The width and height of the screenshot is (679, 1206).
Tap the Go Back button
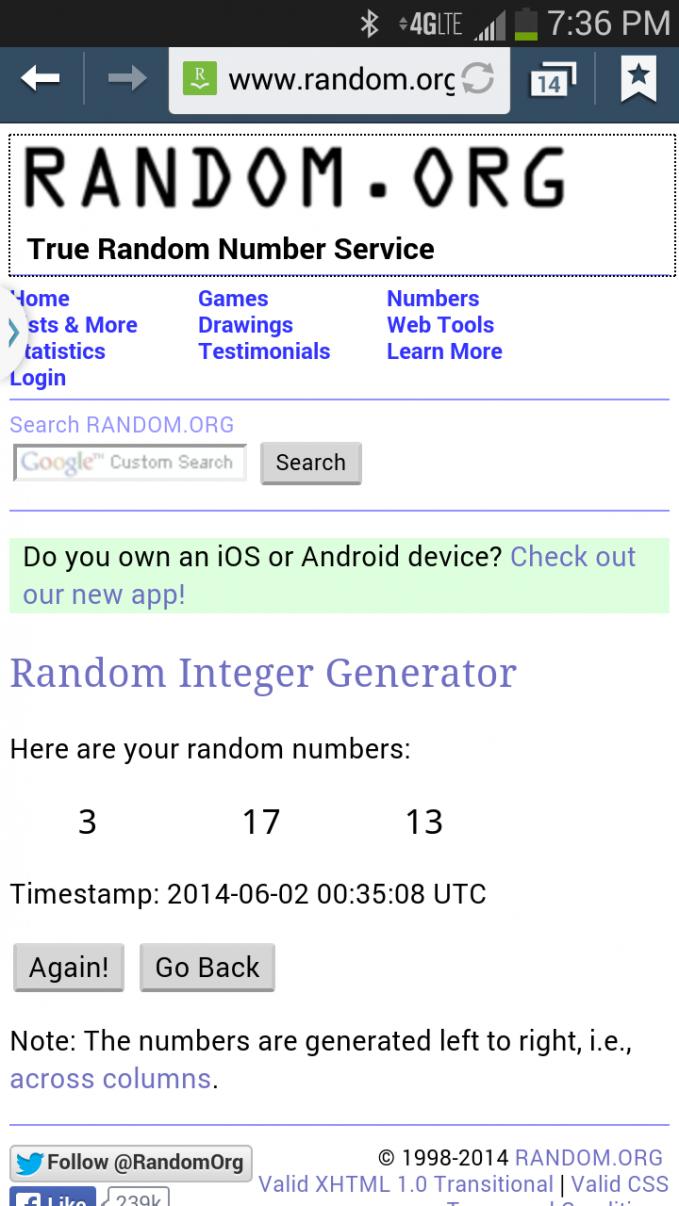[x=207, y=967]
